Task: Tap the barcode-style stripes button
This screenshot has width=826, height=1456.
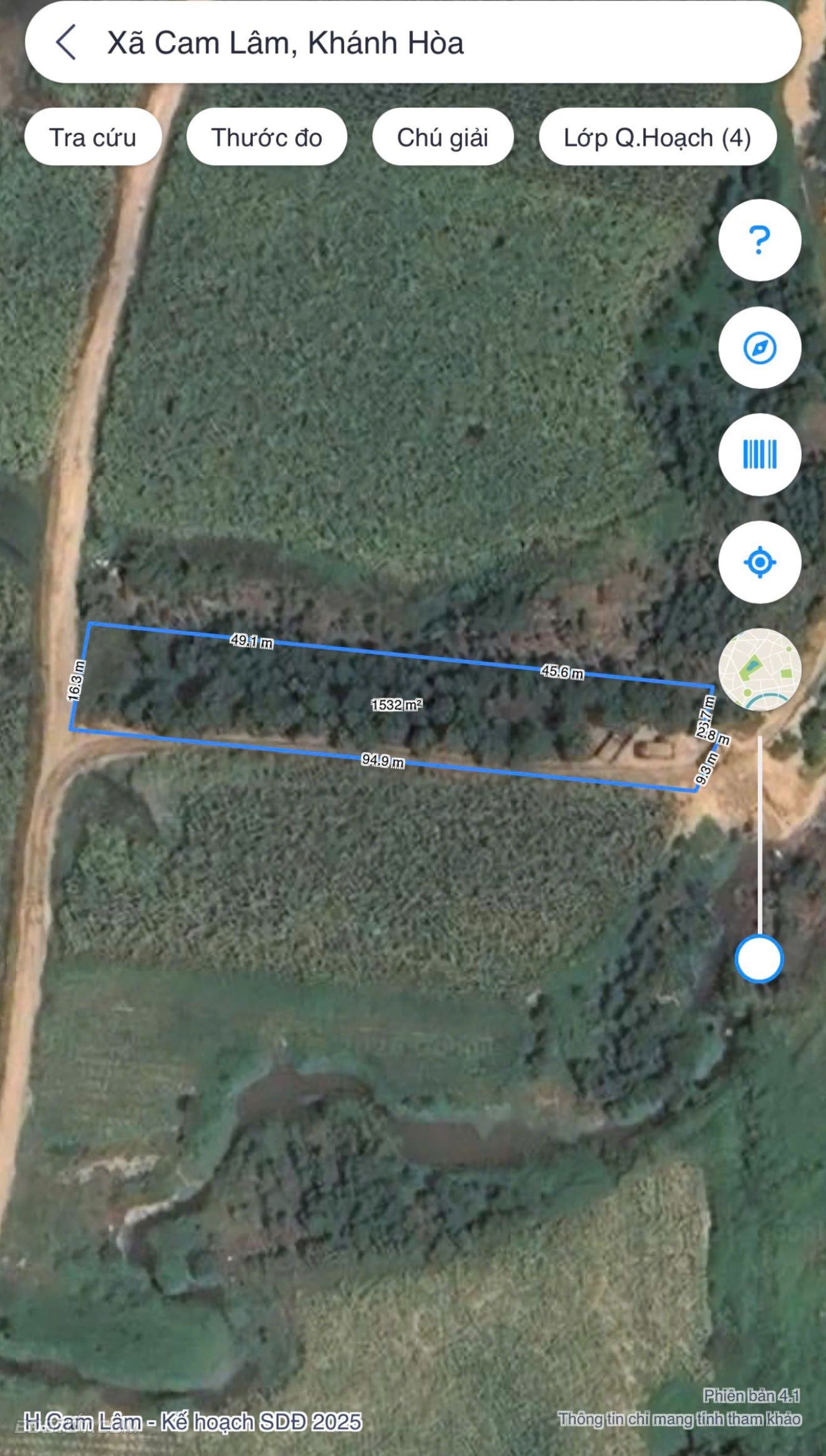Action: pos(759,454)
